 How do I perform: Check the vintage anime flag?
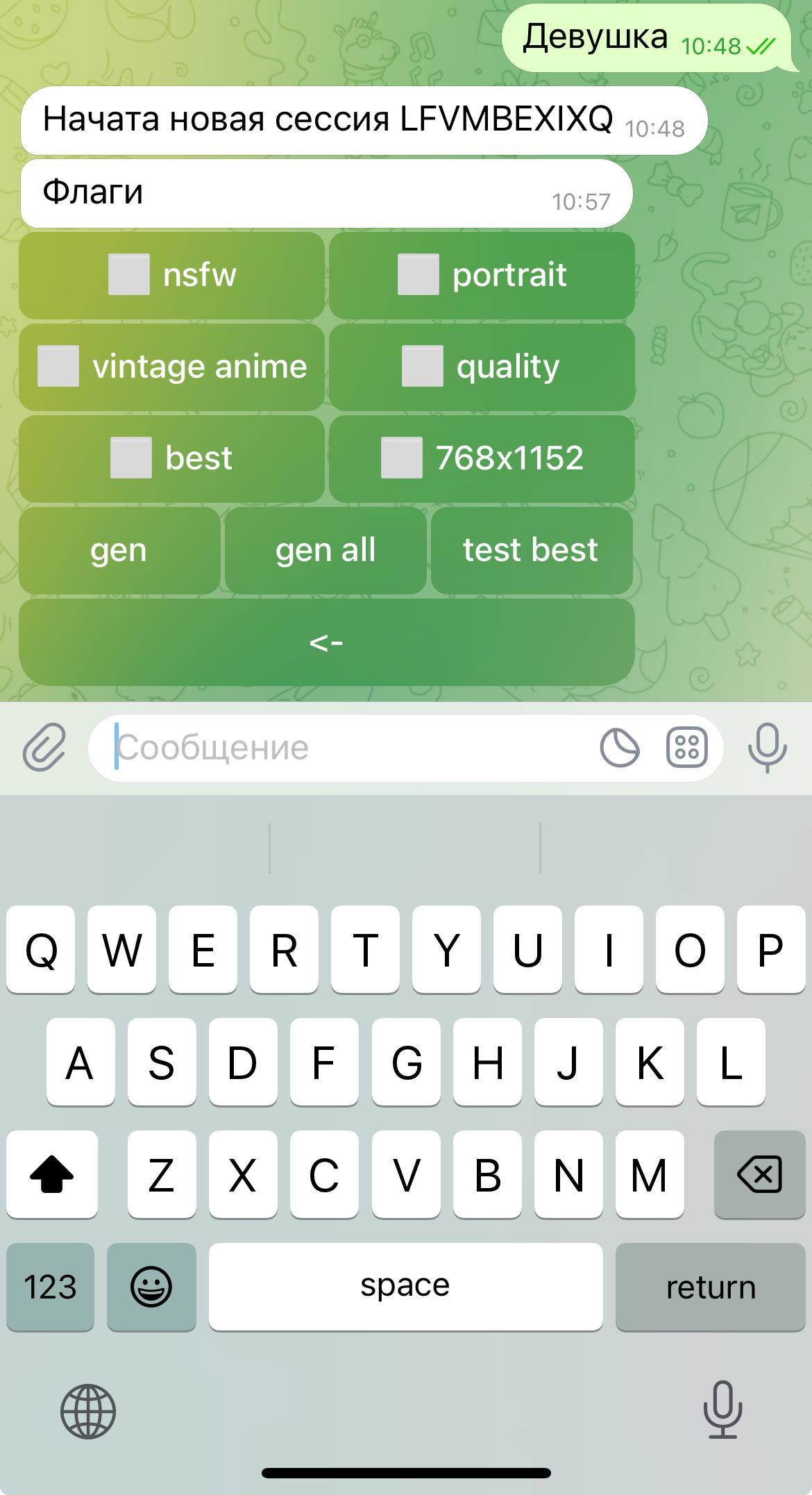[171, 367]
